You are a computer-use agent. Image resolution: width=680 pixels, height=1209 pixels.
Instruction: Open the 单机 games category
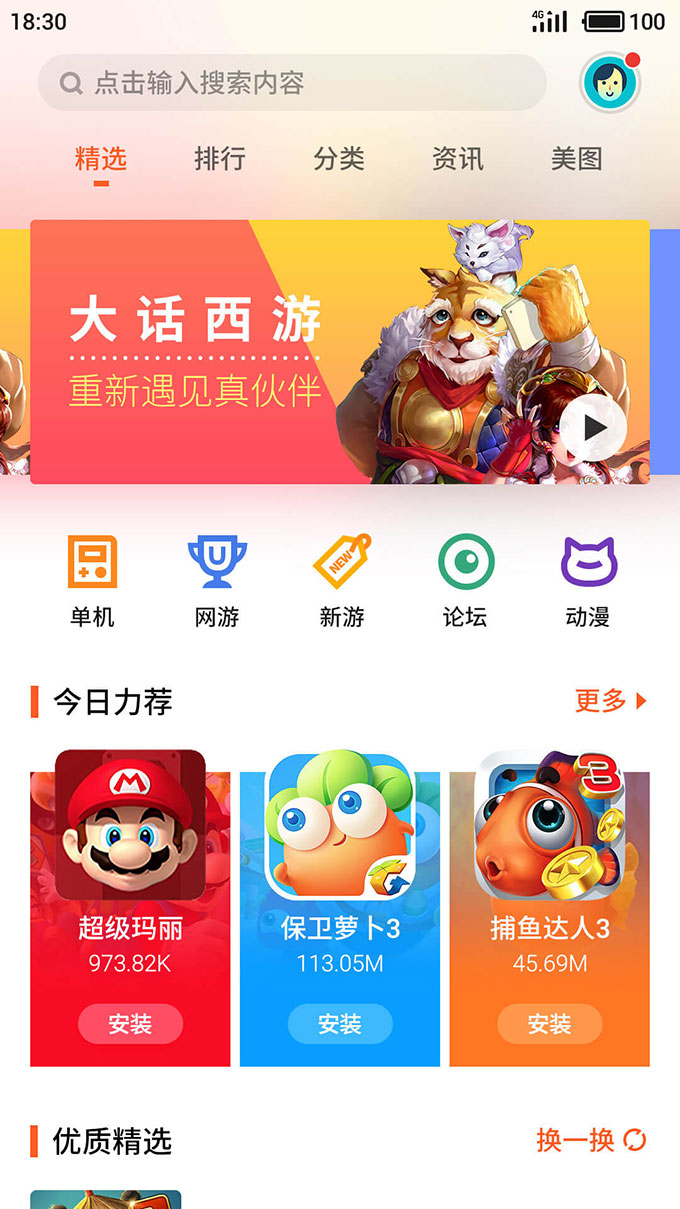pos(92,580)
